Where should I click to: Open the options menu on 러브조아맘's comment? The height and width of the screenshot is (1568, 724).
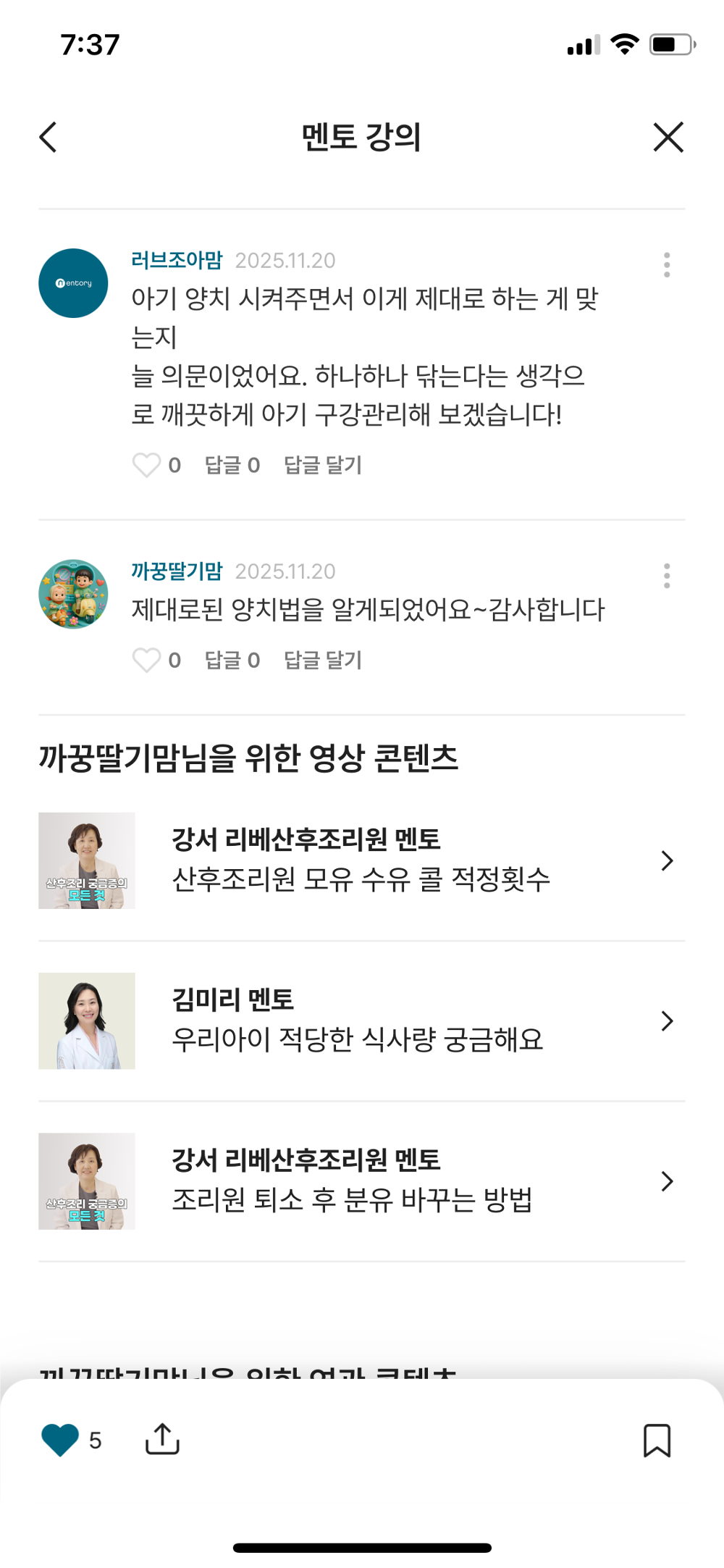667,266
